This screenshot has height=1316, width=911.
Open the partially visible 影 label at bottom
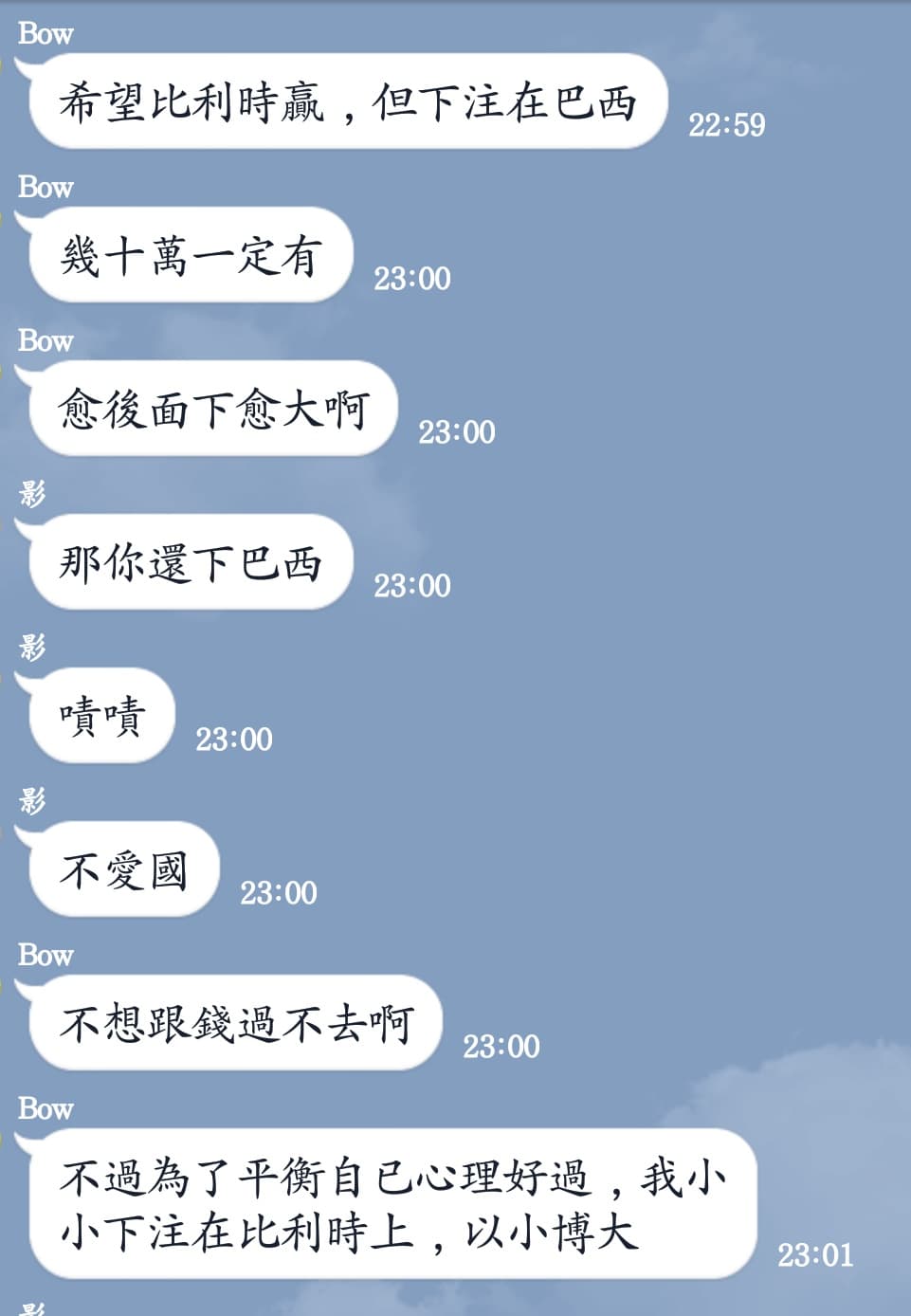pos(30,1307)
